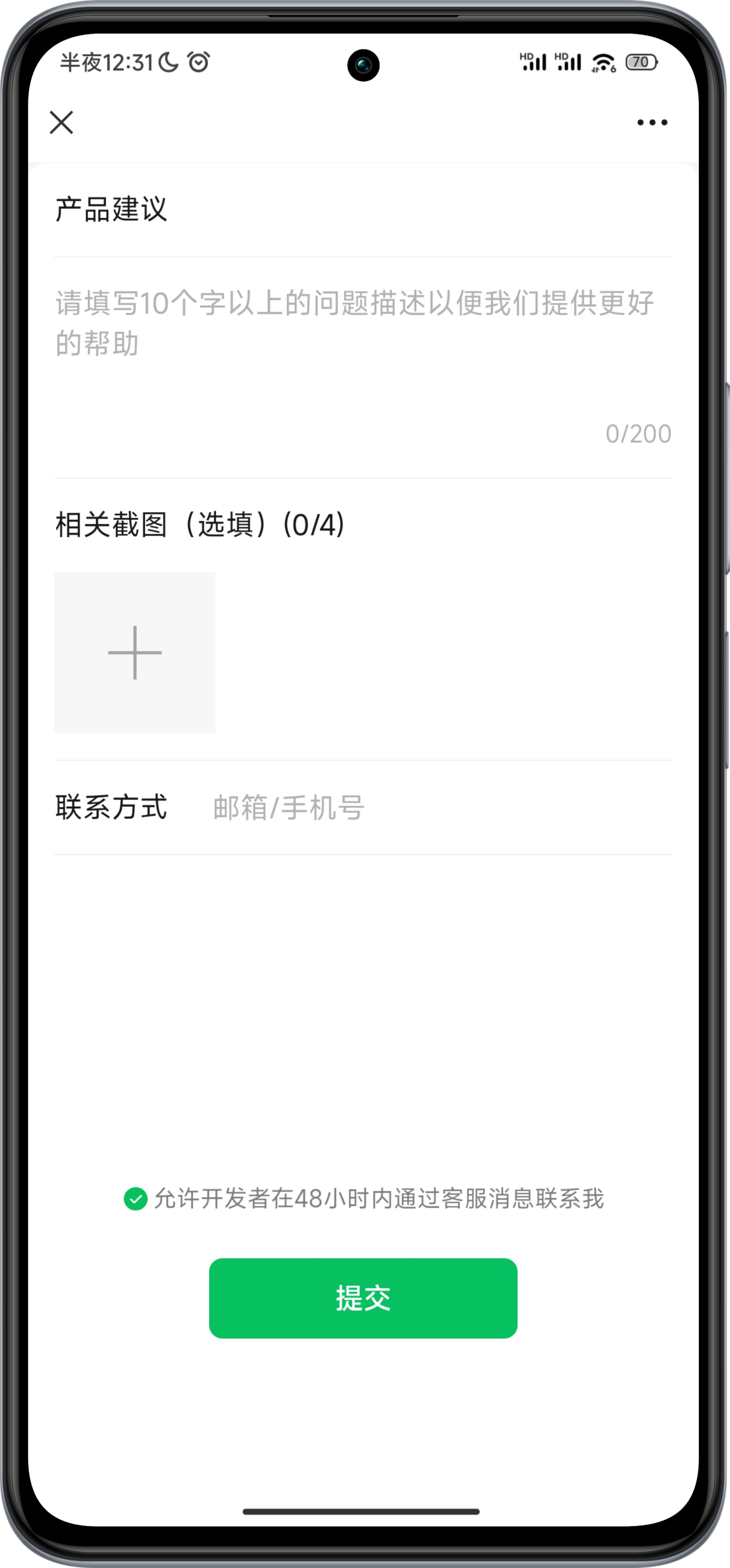This screenshot has height=1568, width=730.
Task: Submit the feedback with 提交
Action: coord(362,1298)
